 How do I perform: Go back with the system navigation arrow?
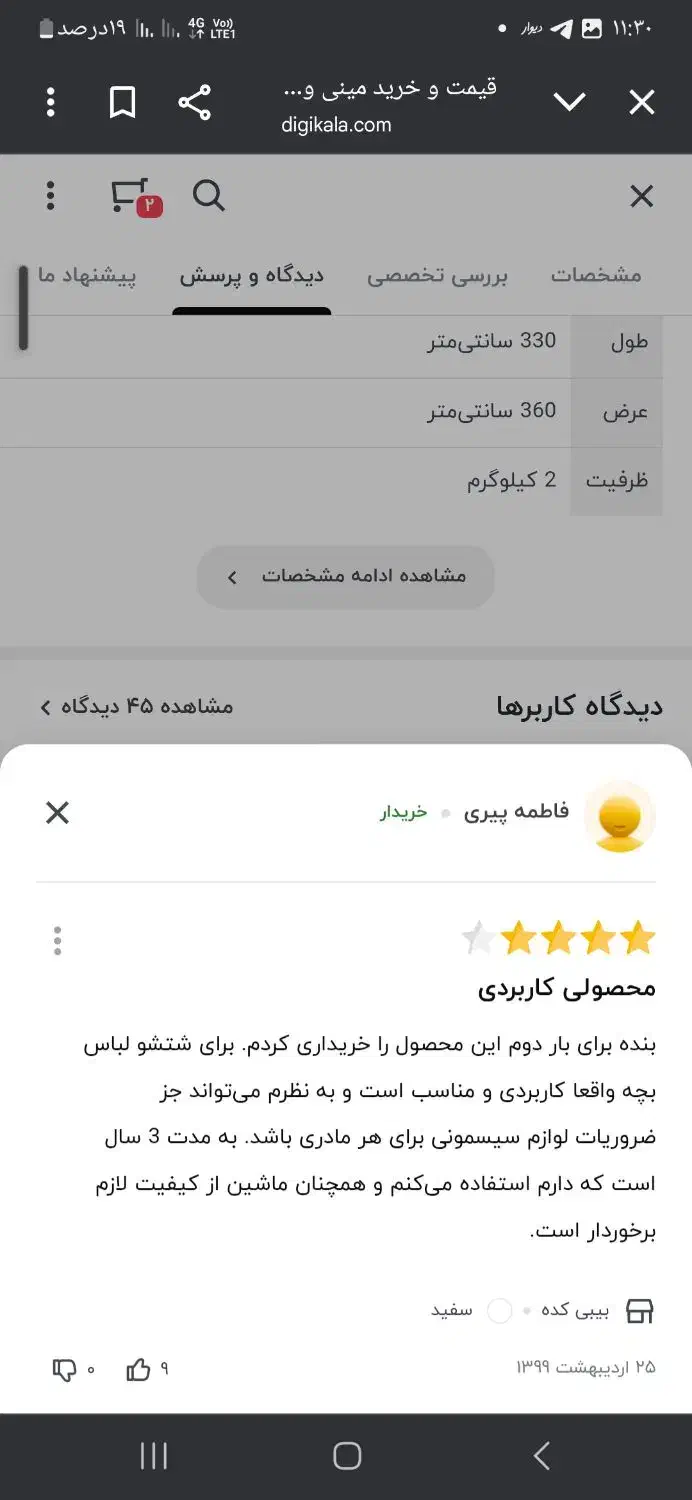541,1456
